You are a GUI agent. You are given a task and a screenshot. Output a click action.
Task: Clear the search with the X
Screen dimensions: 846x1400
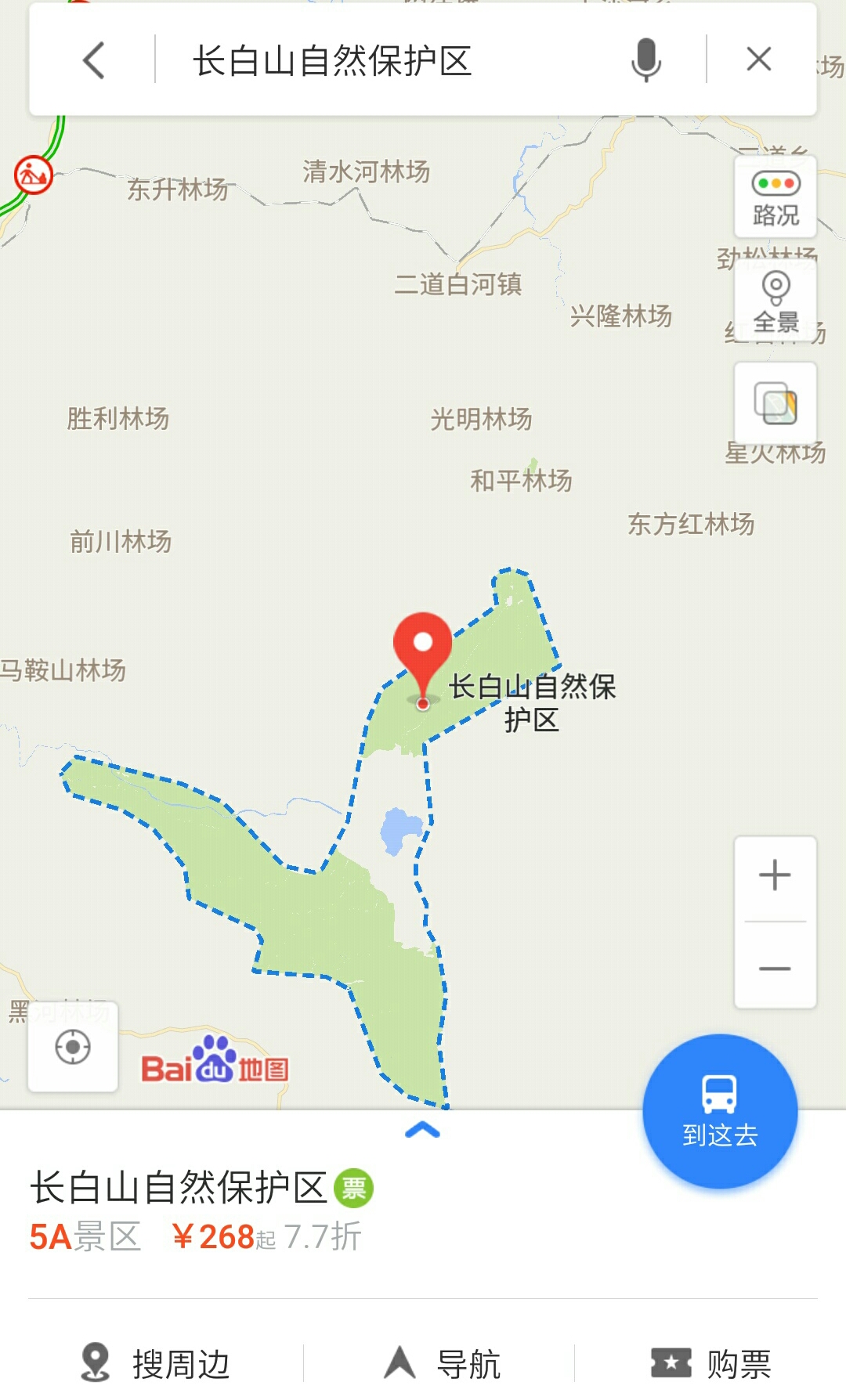pos(758,60)
